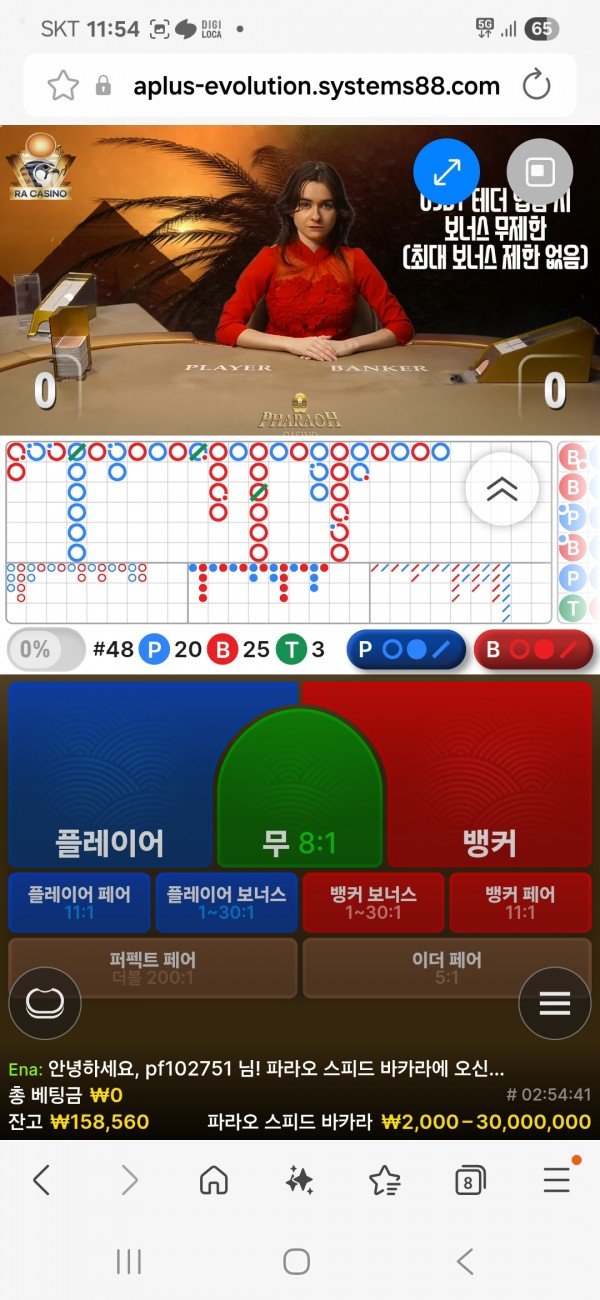Bookmark this page with the star icon
The height and width of the screenshot is (1300, 600).
point(63,86)
